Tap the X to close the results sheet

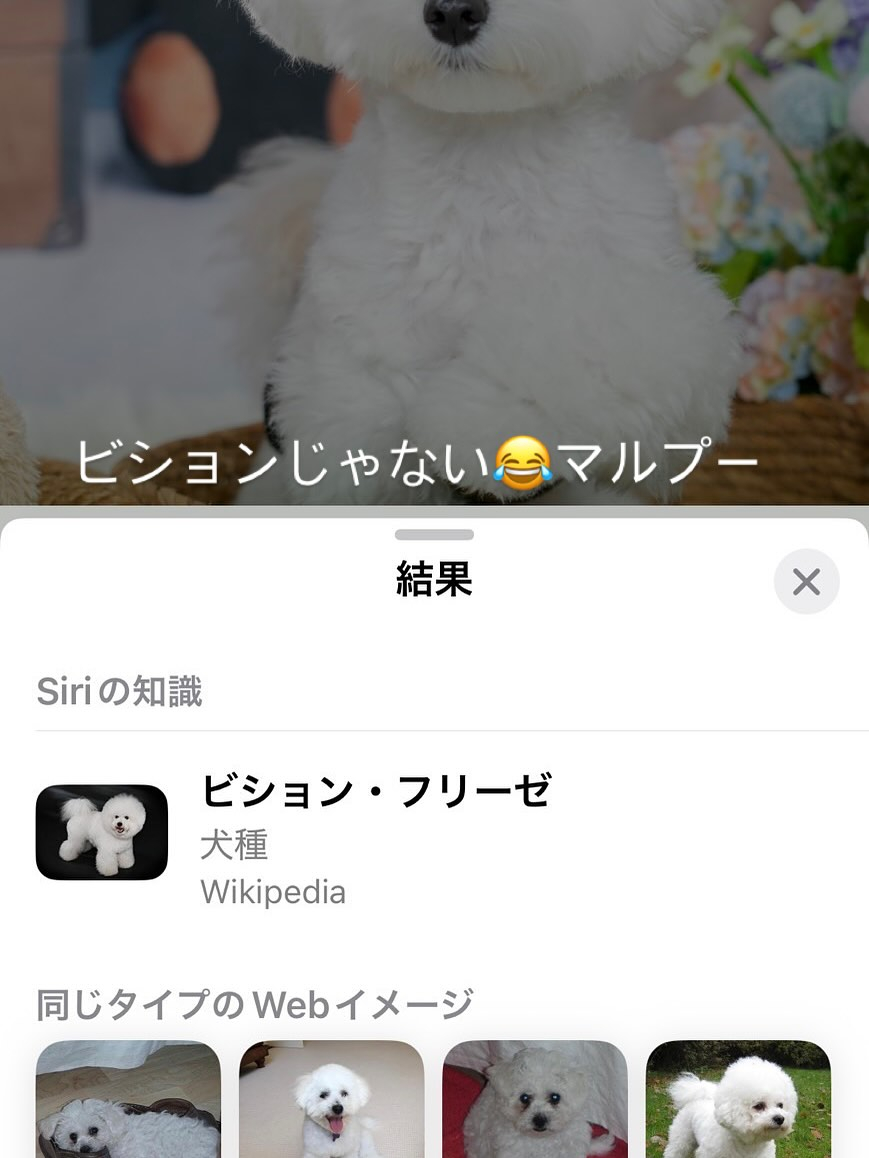(x=806, y=581)
